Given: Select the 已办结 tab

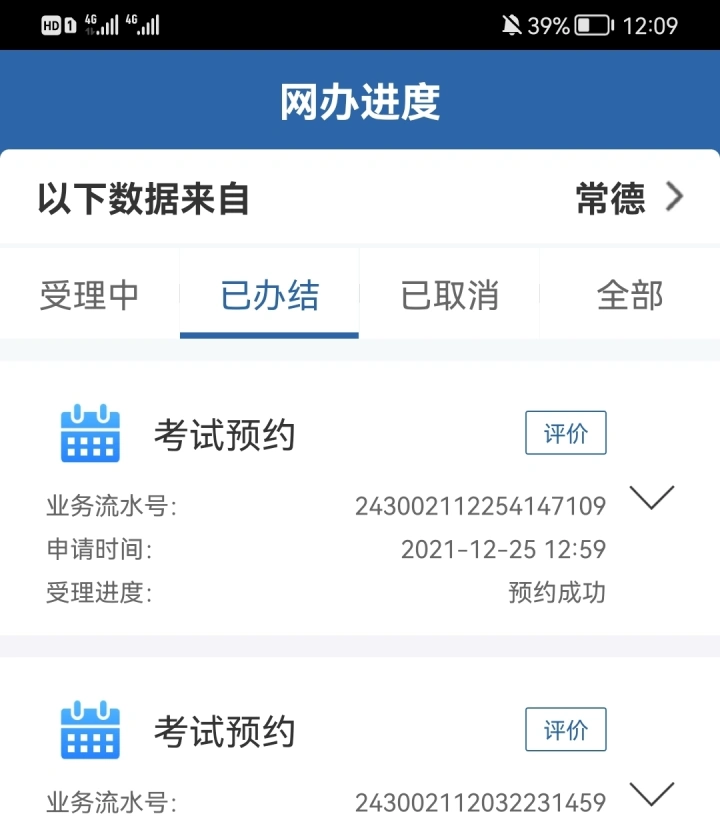Looking at the screenshot, I should (x=269, y=296).
